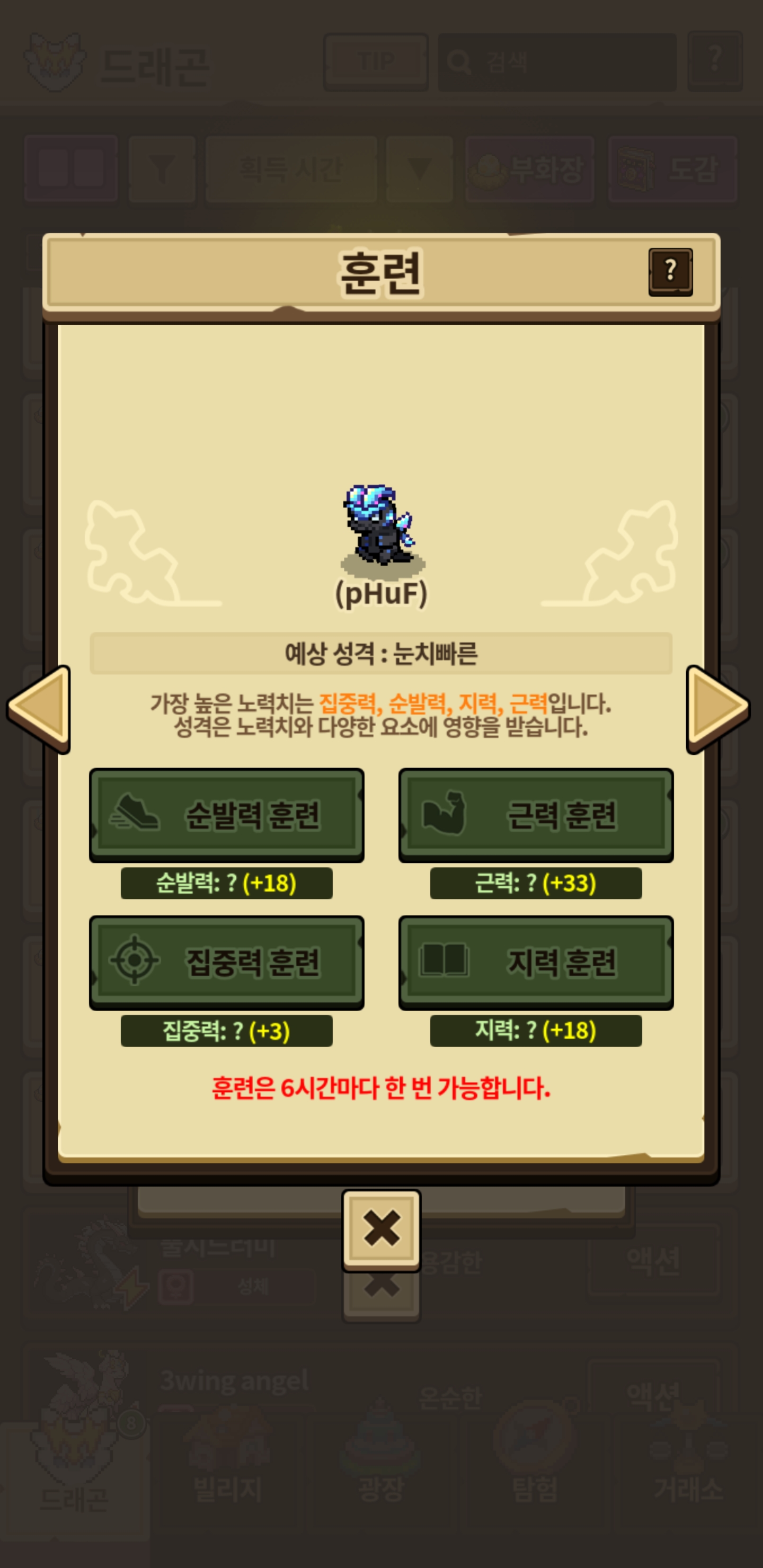Start 지력 훈련 (intellect training)
Viewport: 763px width, 1568px height.
click(x=536, y=963)
